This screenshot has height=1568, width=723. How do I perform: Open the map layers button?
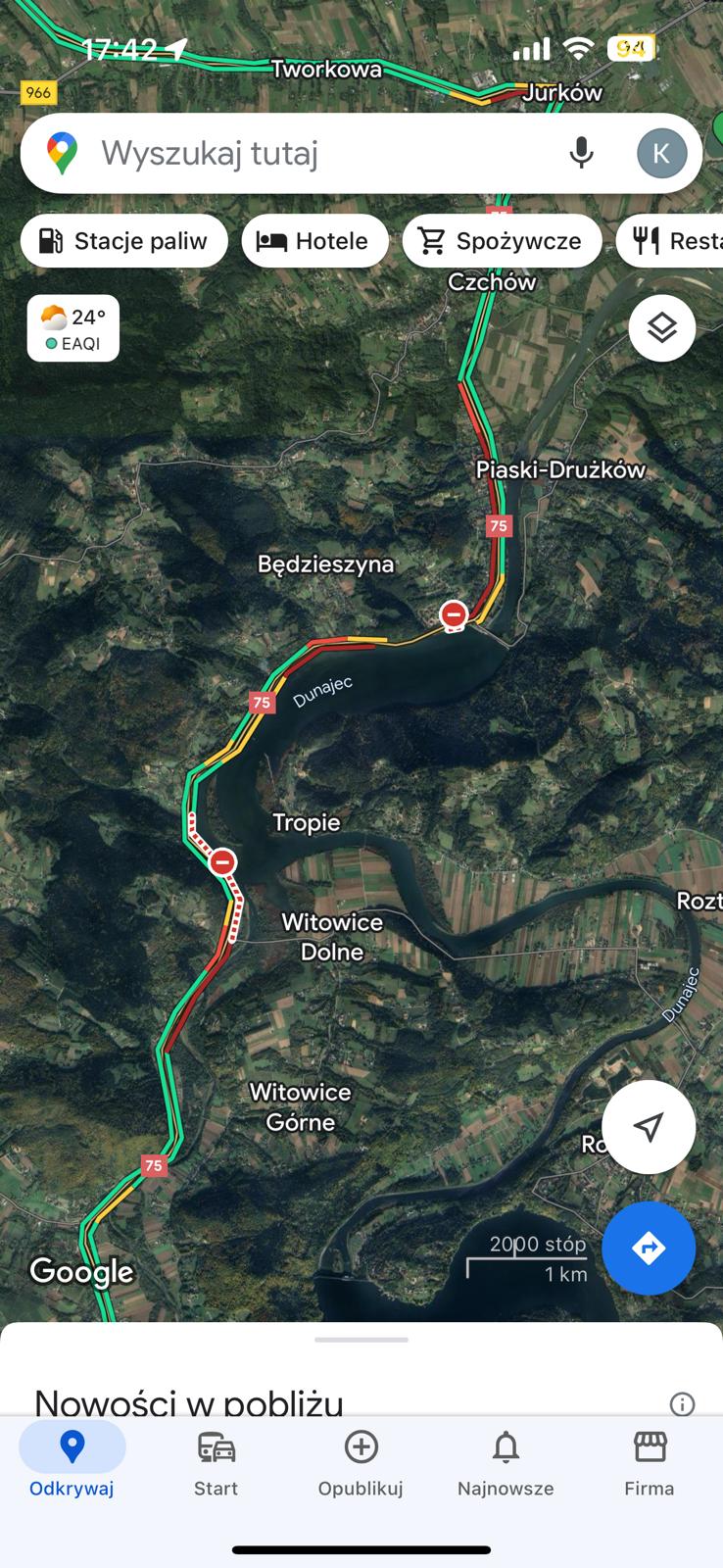661,327
